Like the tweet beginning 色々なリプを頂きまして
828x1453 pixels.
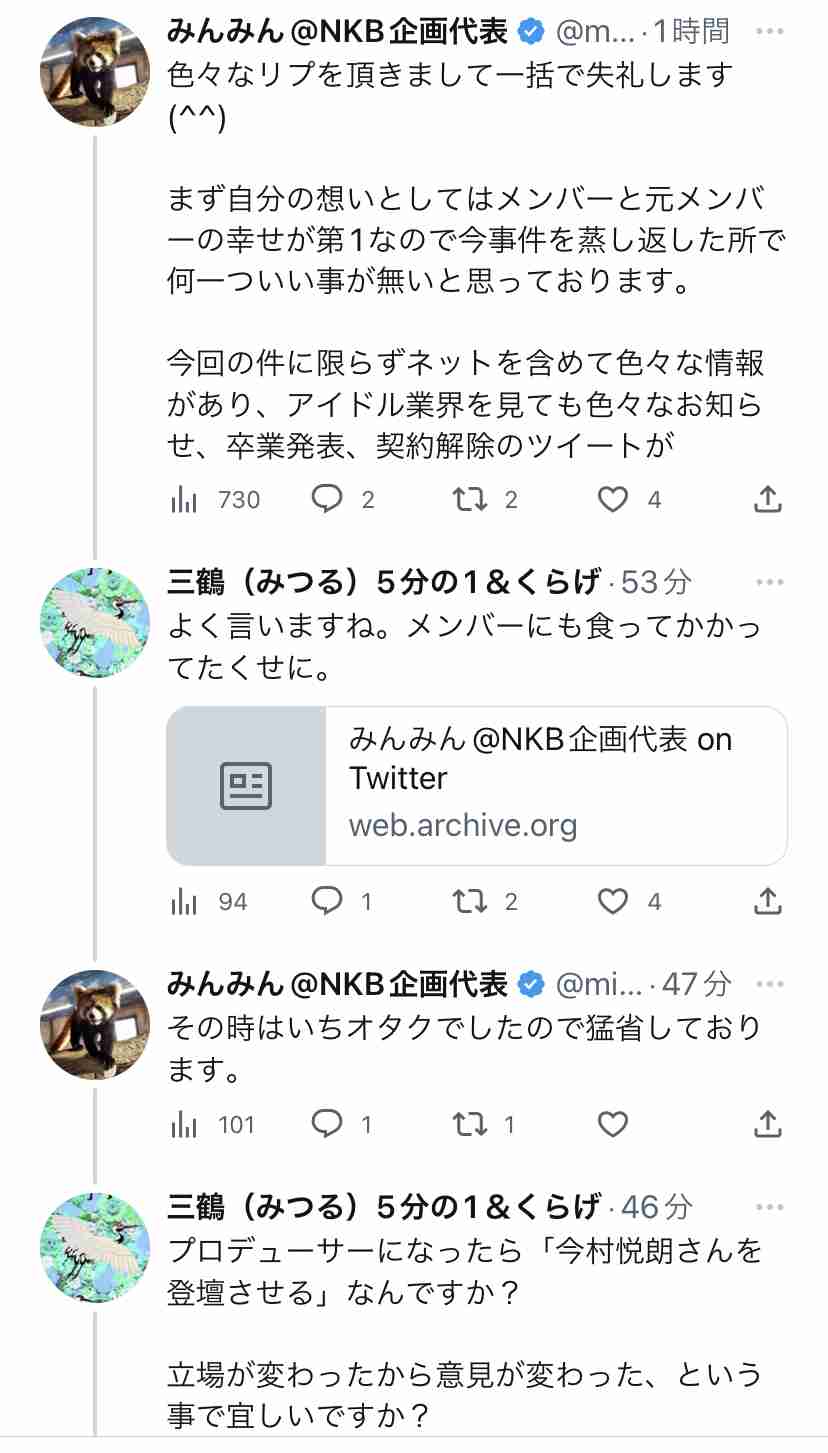613,499
